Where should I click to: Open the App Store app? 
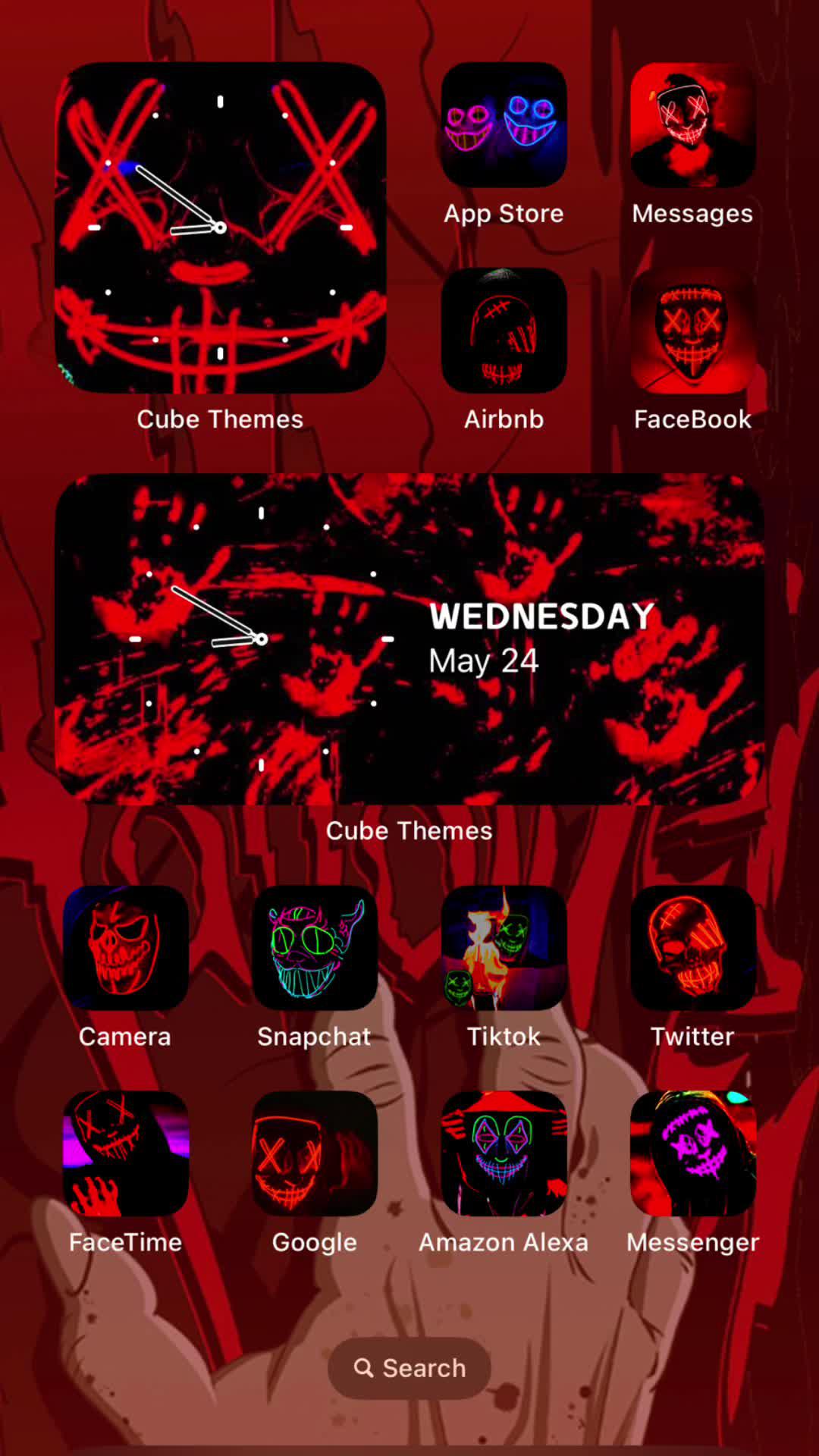pyautogui.click(x=504, y=125)
